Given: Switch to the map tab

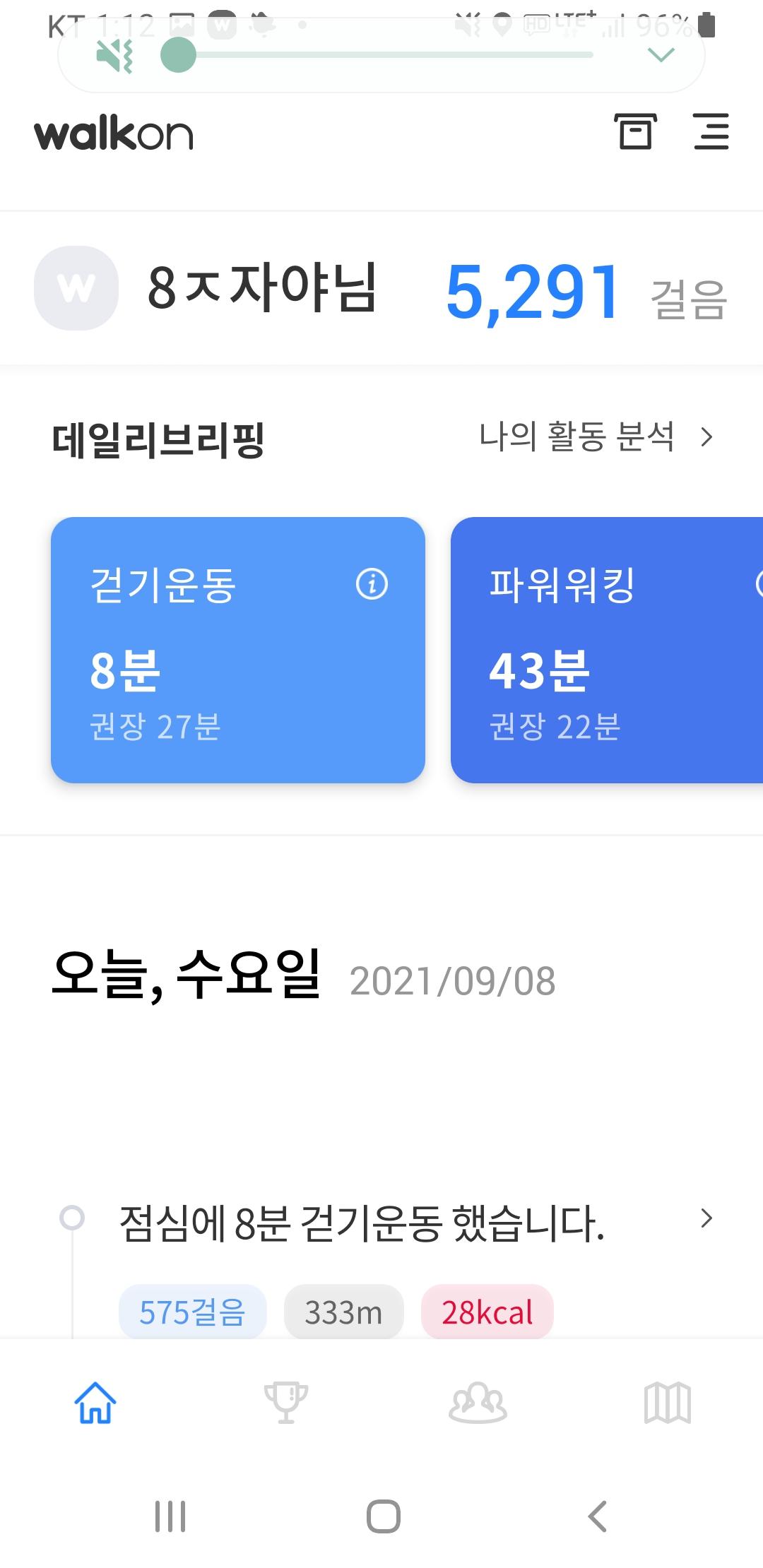Looking at the screenshot, I should pos(667,1403).
